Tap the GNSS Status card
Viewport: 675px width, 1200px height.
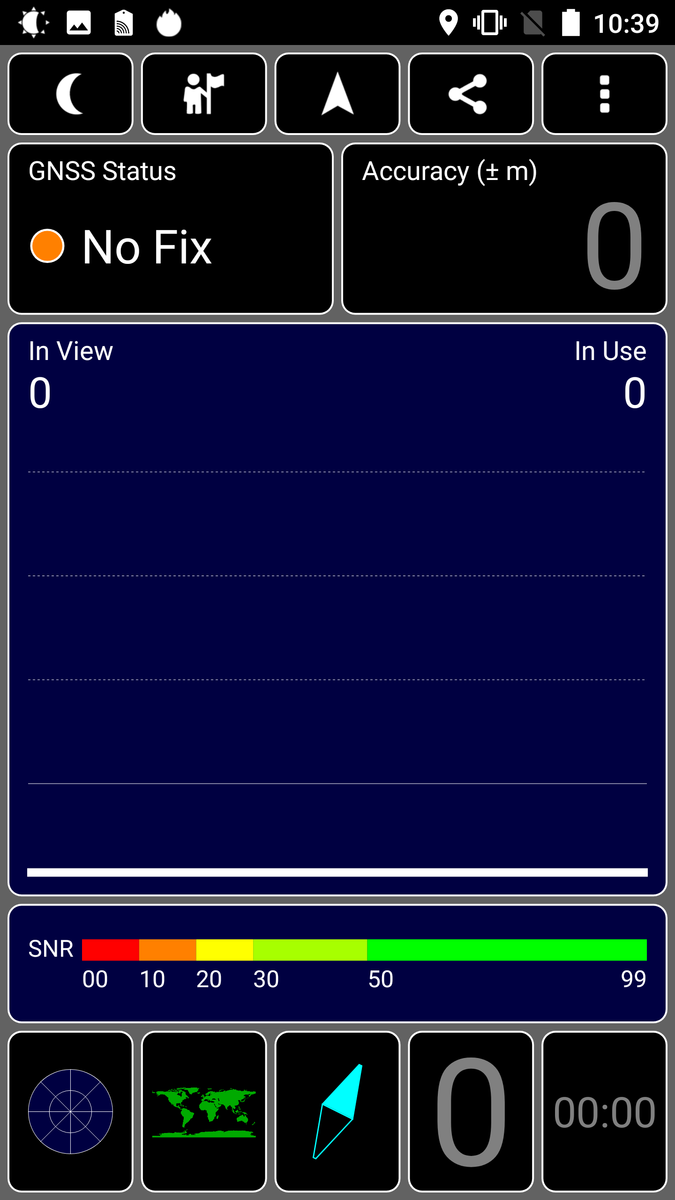click(x=171, y=229)
